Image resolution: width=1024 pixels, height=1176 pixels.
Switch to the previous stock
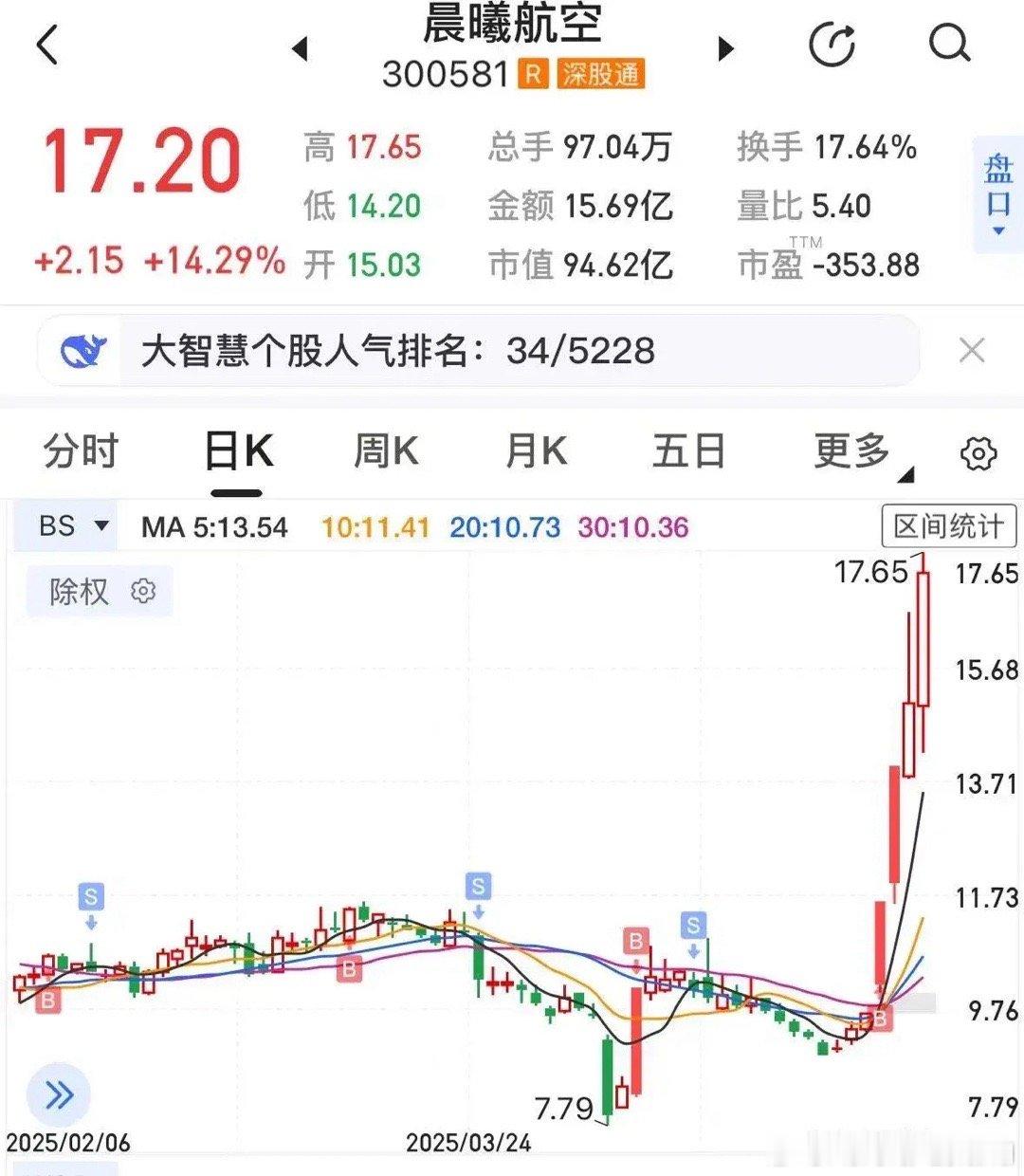301,47
